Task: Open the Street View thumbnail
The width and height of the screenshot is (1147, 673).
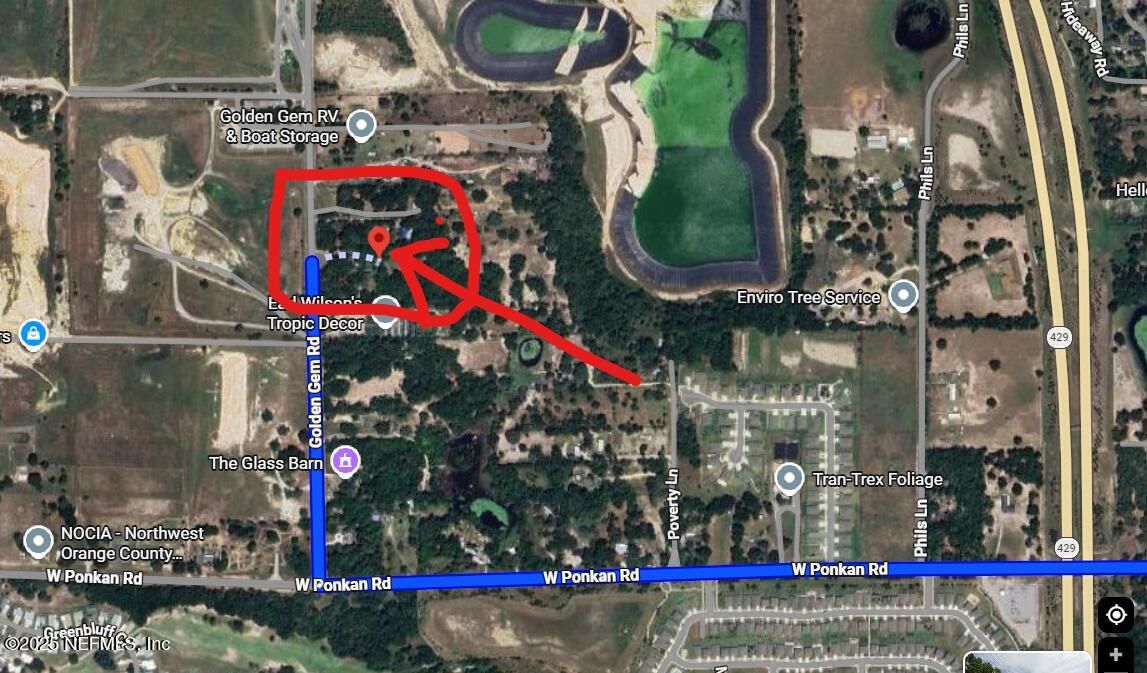Action: pos(1027,663)
